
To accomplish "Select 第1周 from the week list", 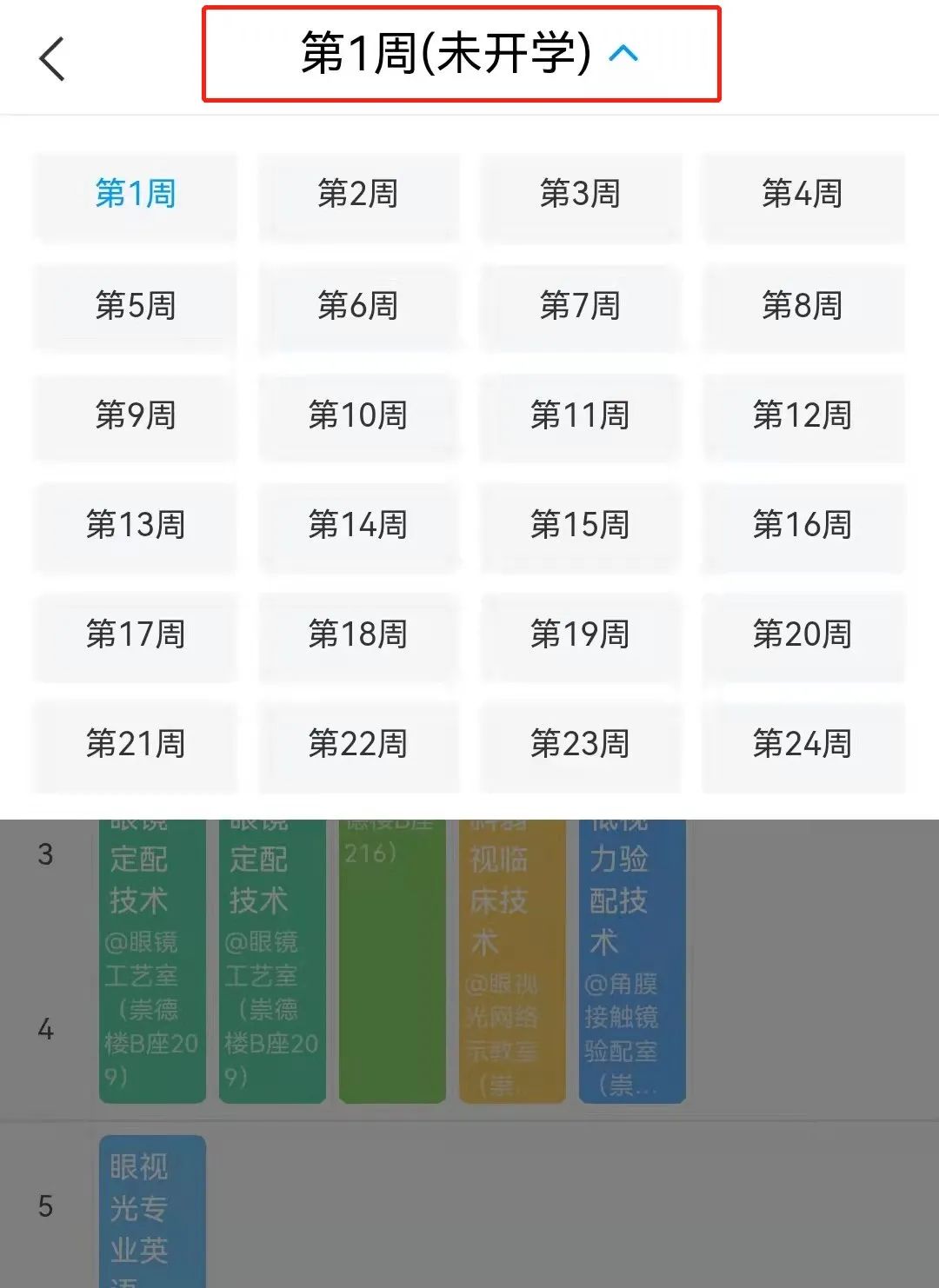I will pos(134,196).
